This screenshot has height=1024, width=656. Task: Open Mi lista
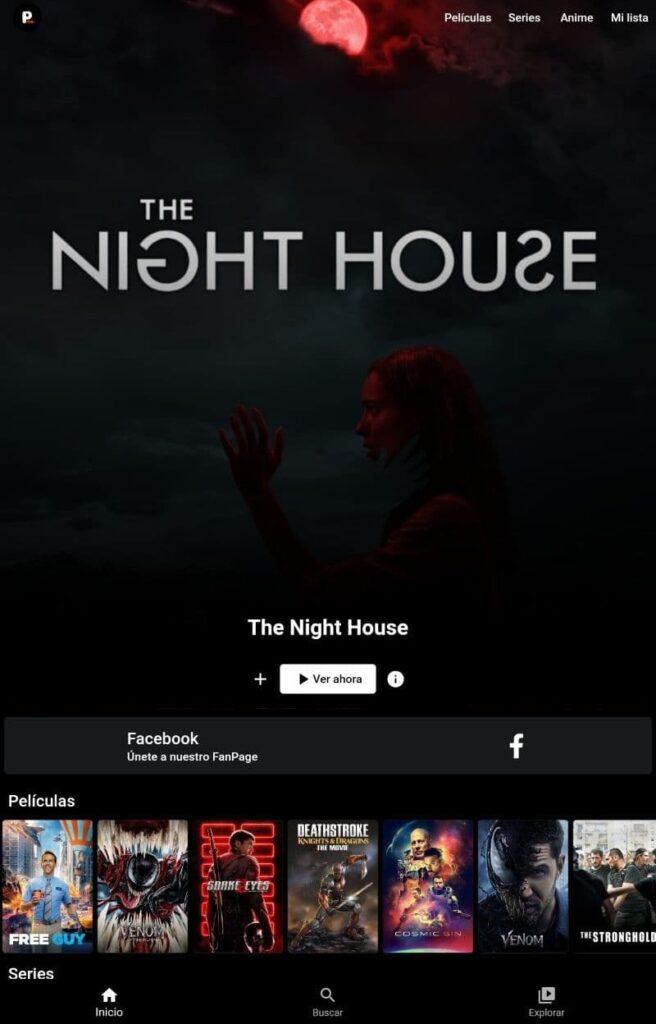[629, 18]
